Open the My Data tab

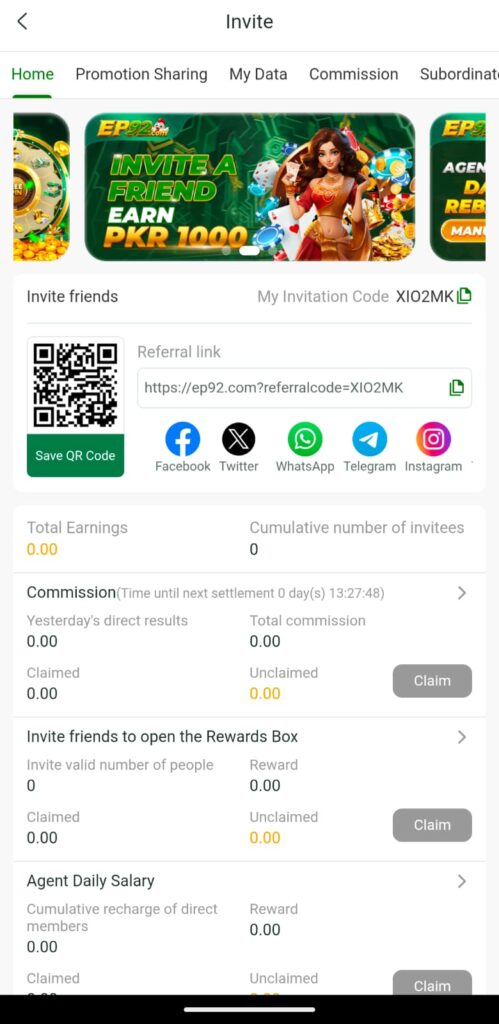[258, 74]
